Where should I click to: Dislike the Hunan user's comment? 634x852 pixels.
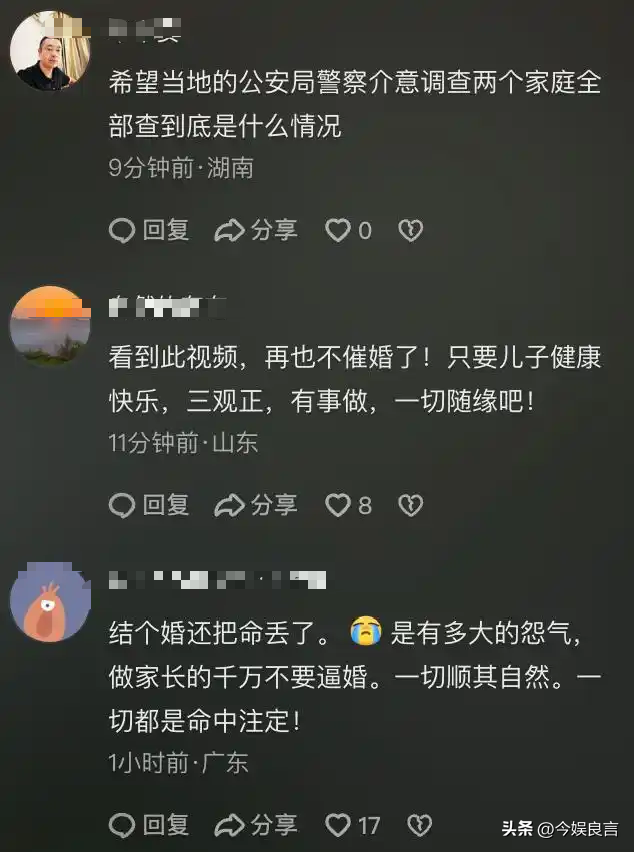pos(410,231)
